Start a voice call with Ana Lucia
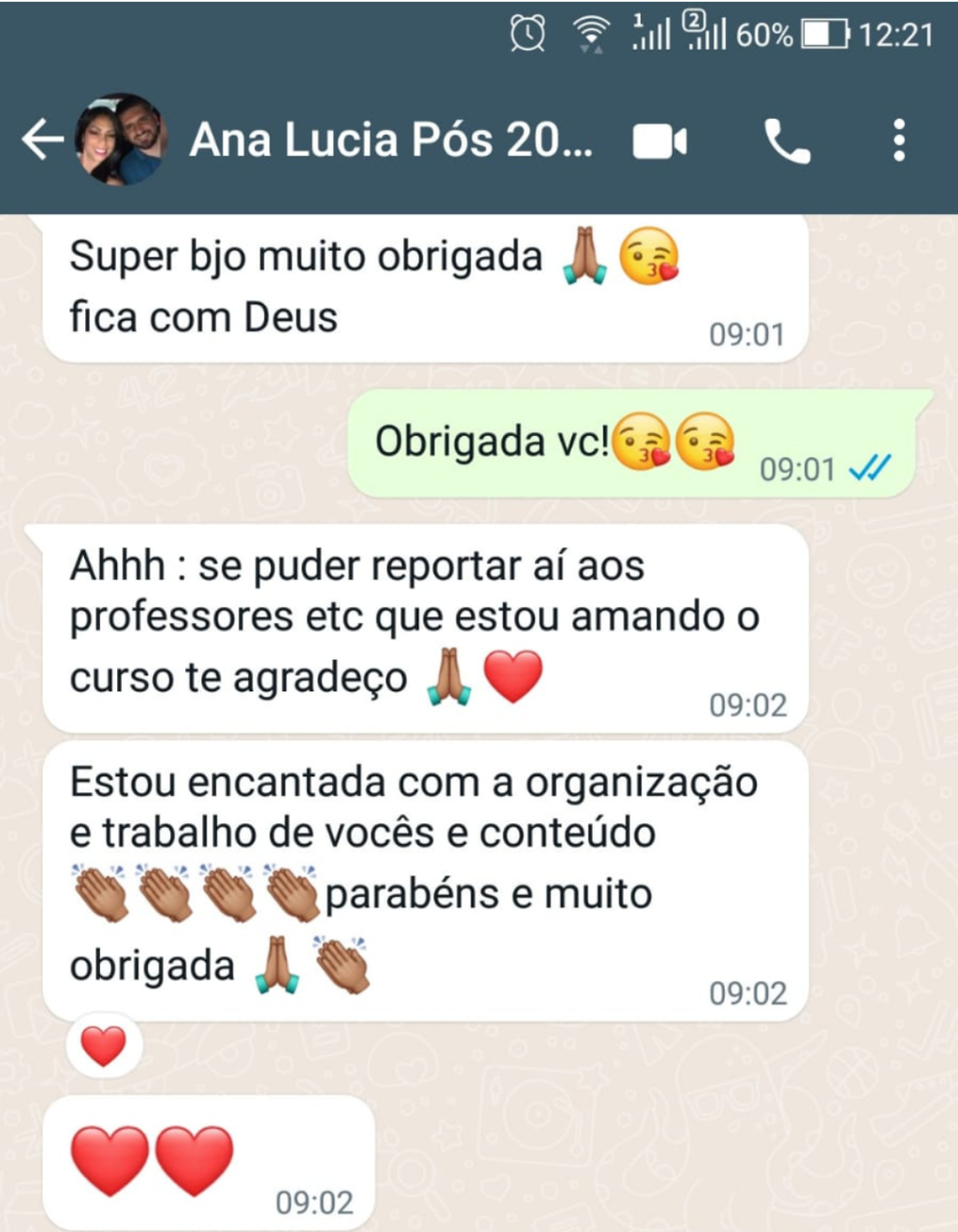This screenshot has height=1232, width=958. (787, 141)
